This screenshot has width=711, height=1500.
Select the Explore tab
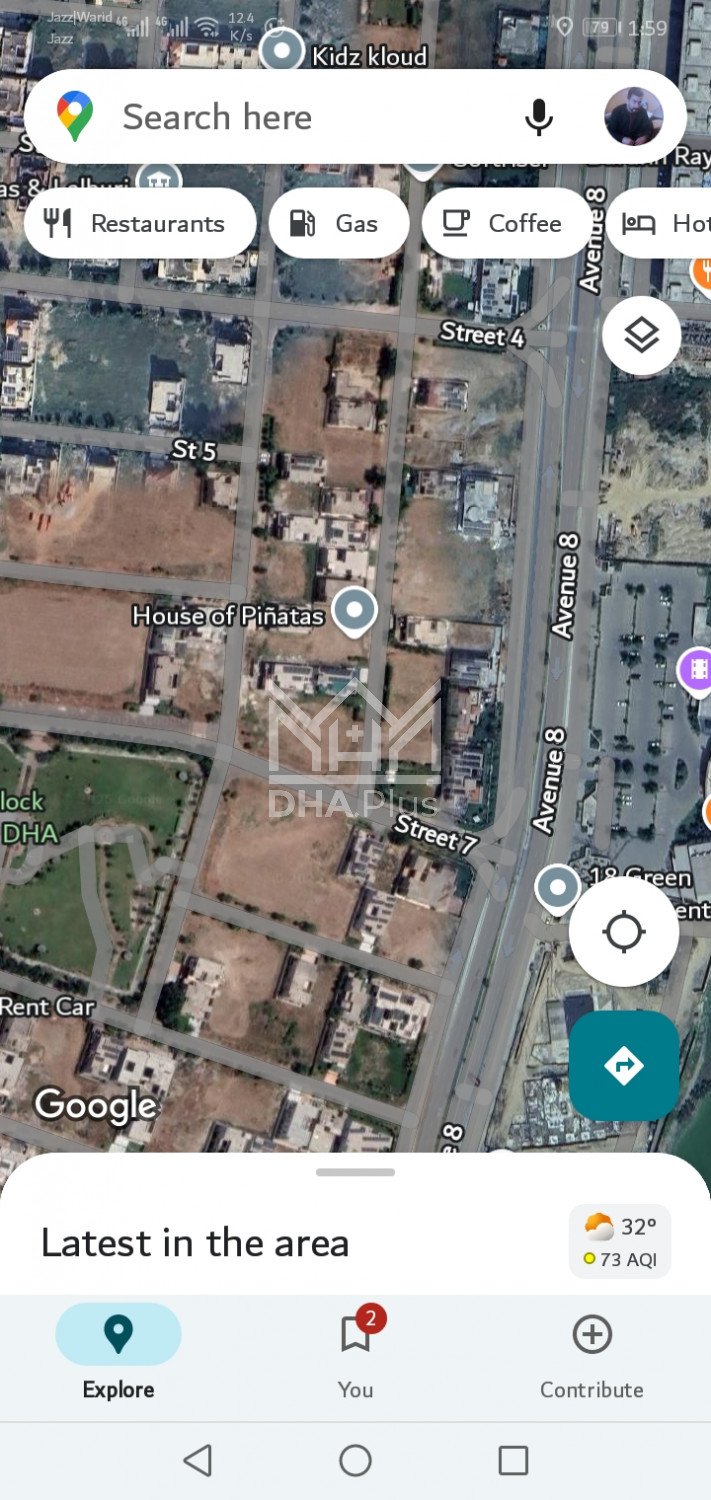(x=118, y=1357)
